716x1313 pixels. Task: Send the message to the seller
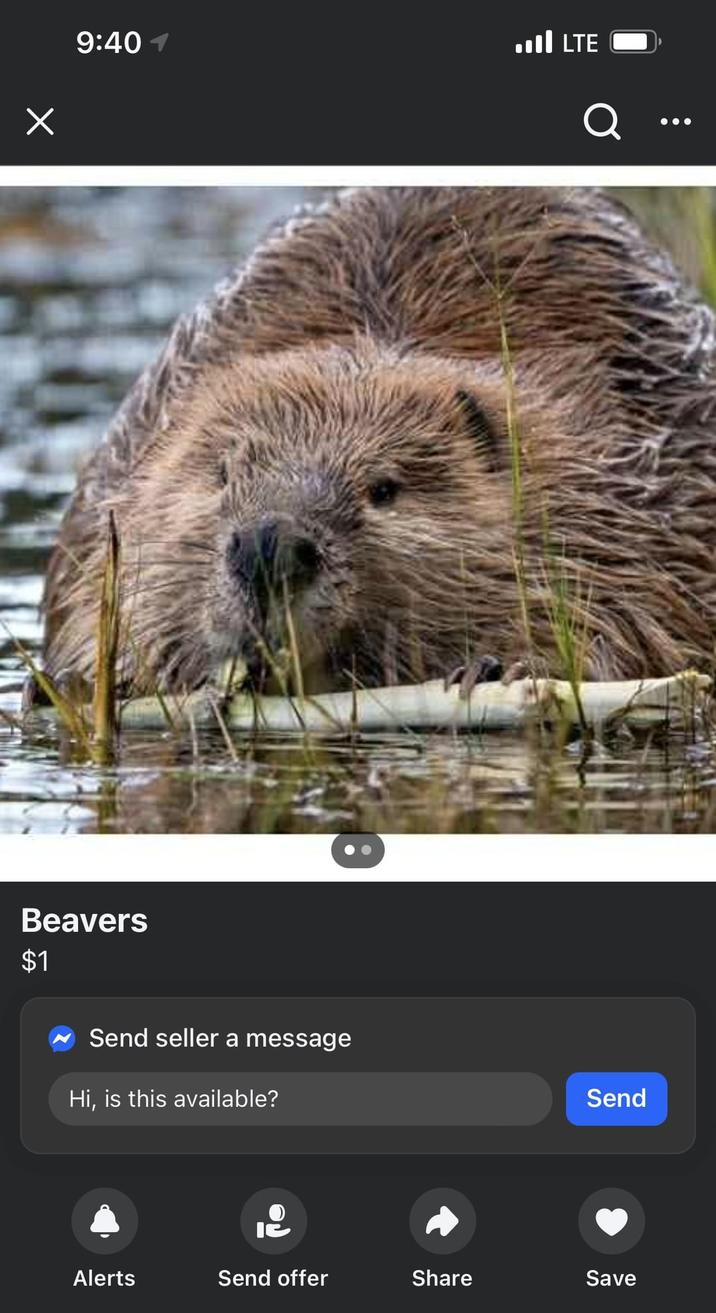616,1099
